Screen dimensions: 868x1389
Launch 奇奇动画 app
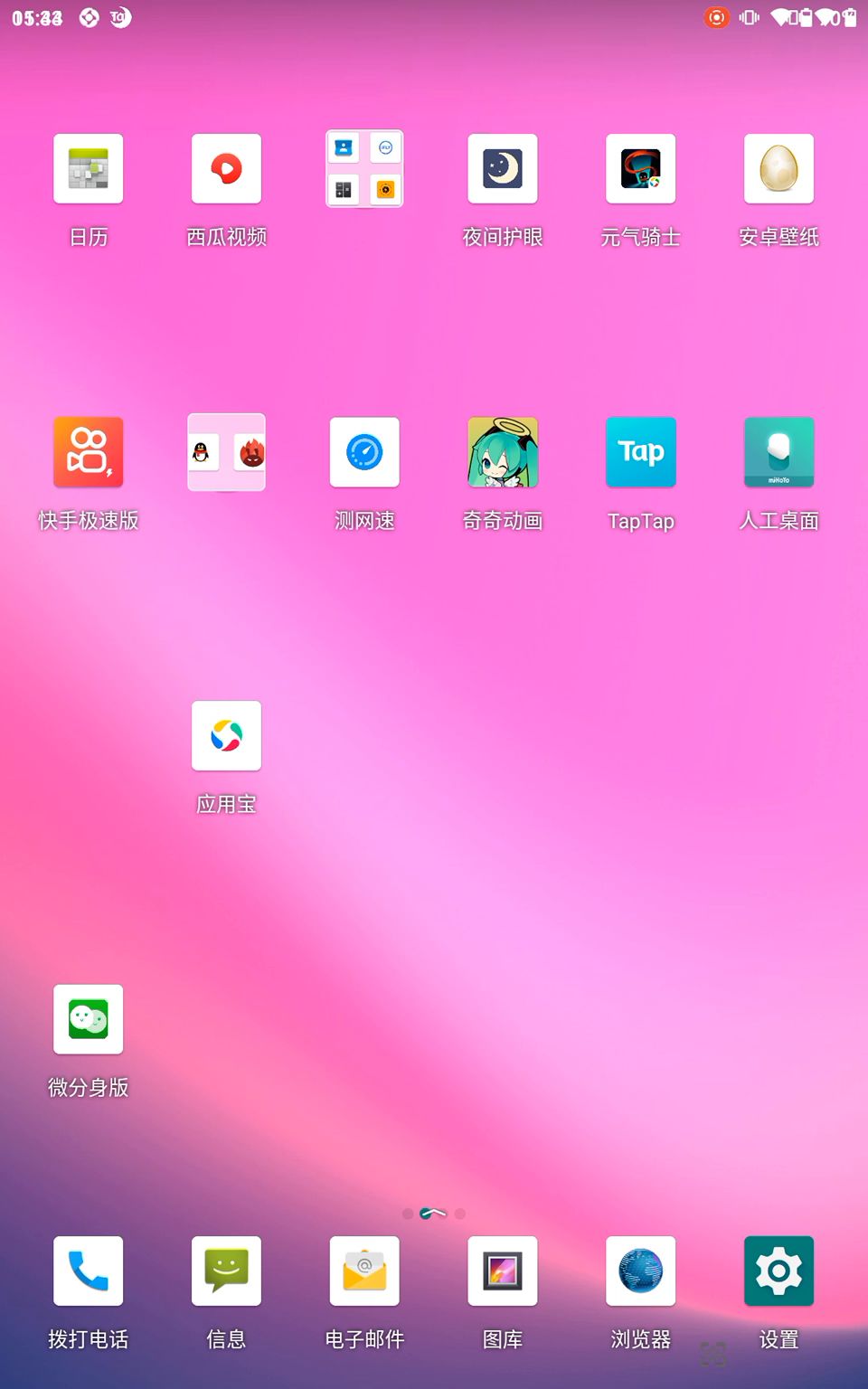pyautogui.click(x=503, y=452)
